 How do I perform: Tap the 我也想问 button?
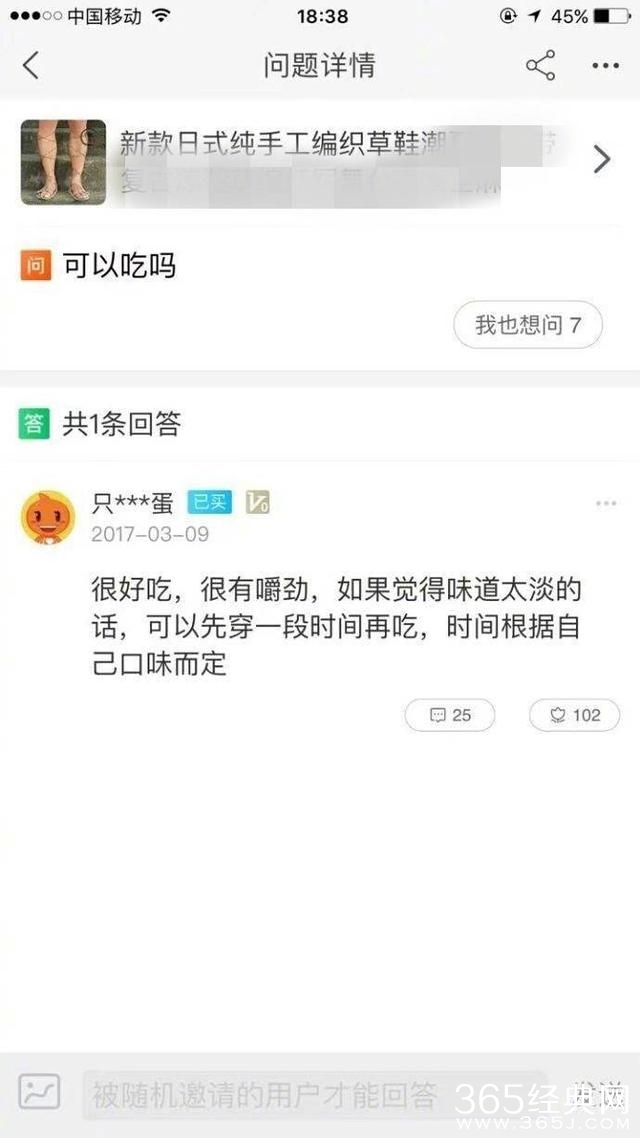527,325
